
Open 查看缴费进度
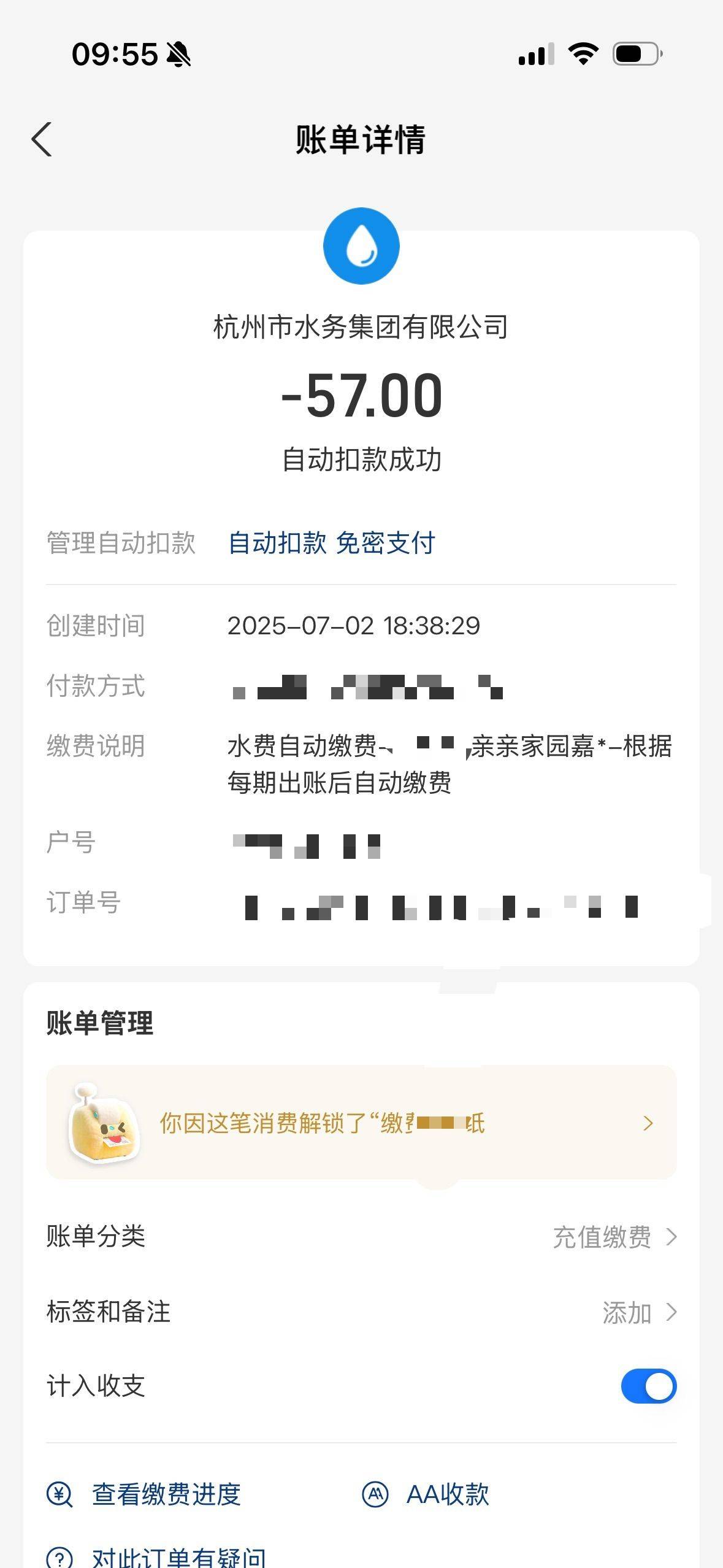[144, 1494]
